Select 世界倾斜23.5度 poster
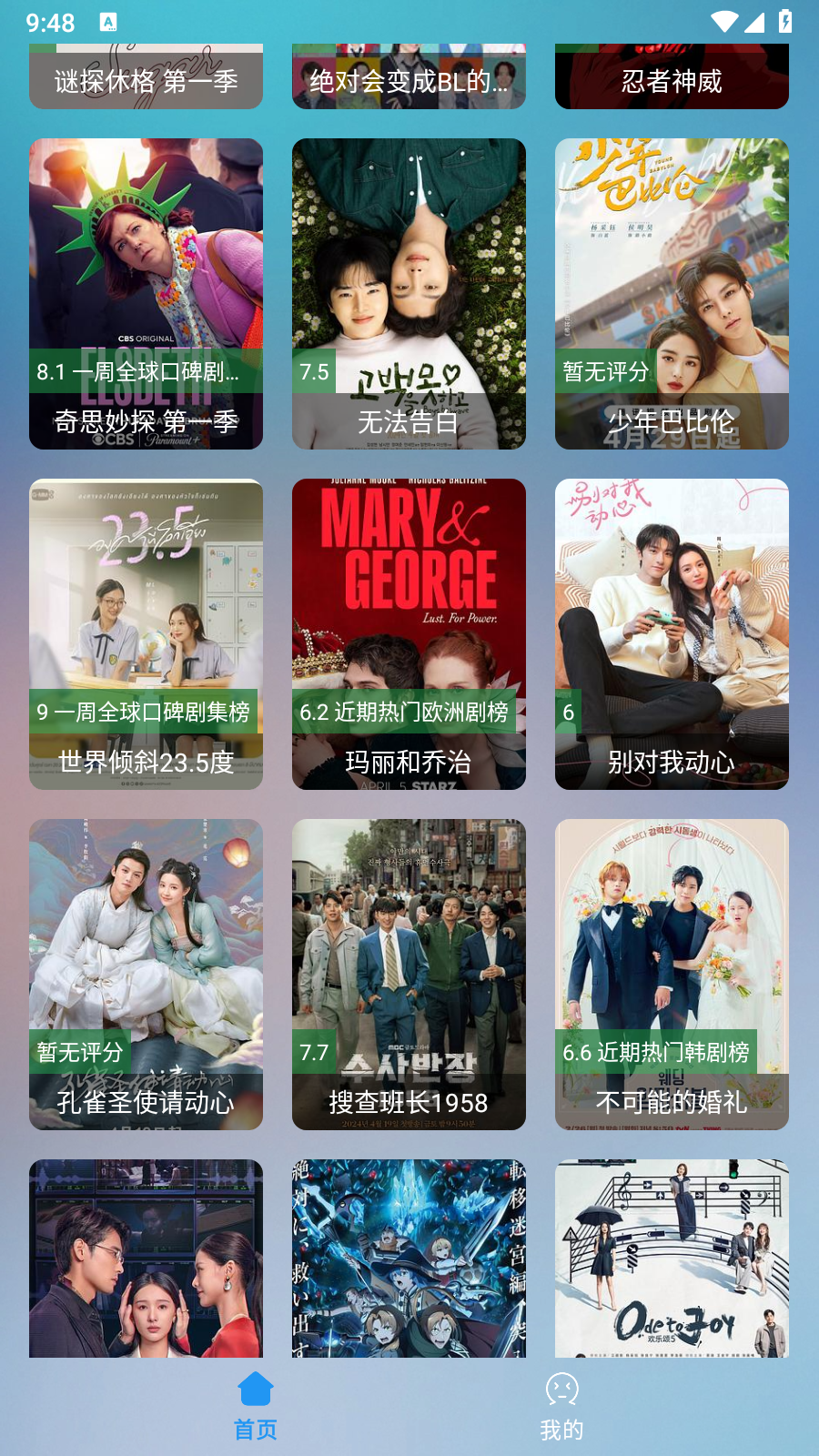 [146, 633]
